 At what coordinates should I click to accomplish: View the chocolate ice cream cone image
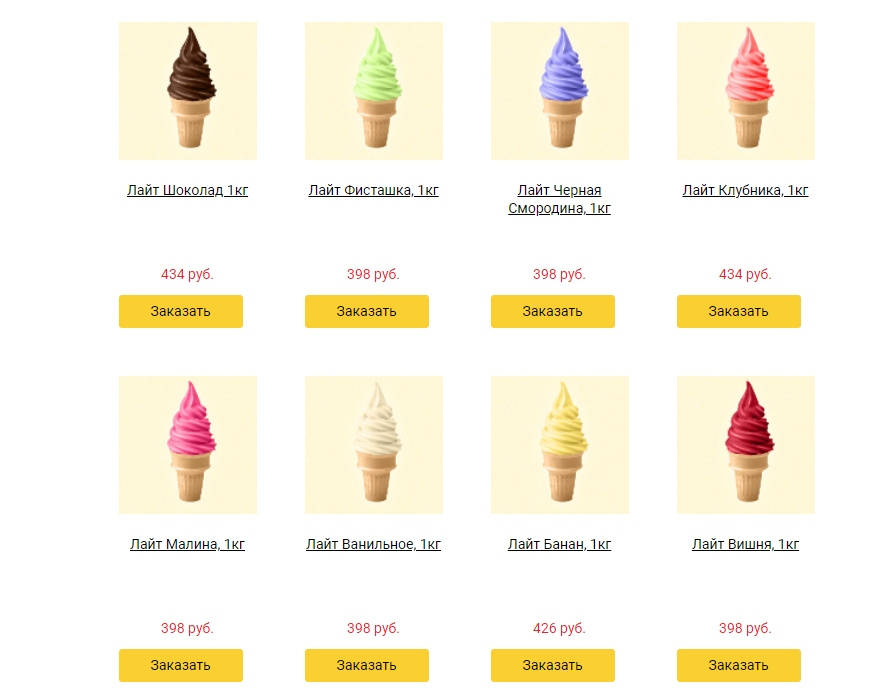pyautogui.click(x=188, y=91)
